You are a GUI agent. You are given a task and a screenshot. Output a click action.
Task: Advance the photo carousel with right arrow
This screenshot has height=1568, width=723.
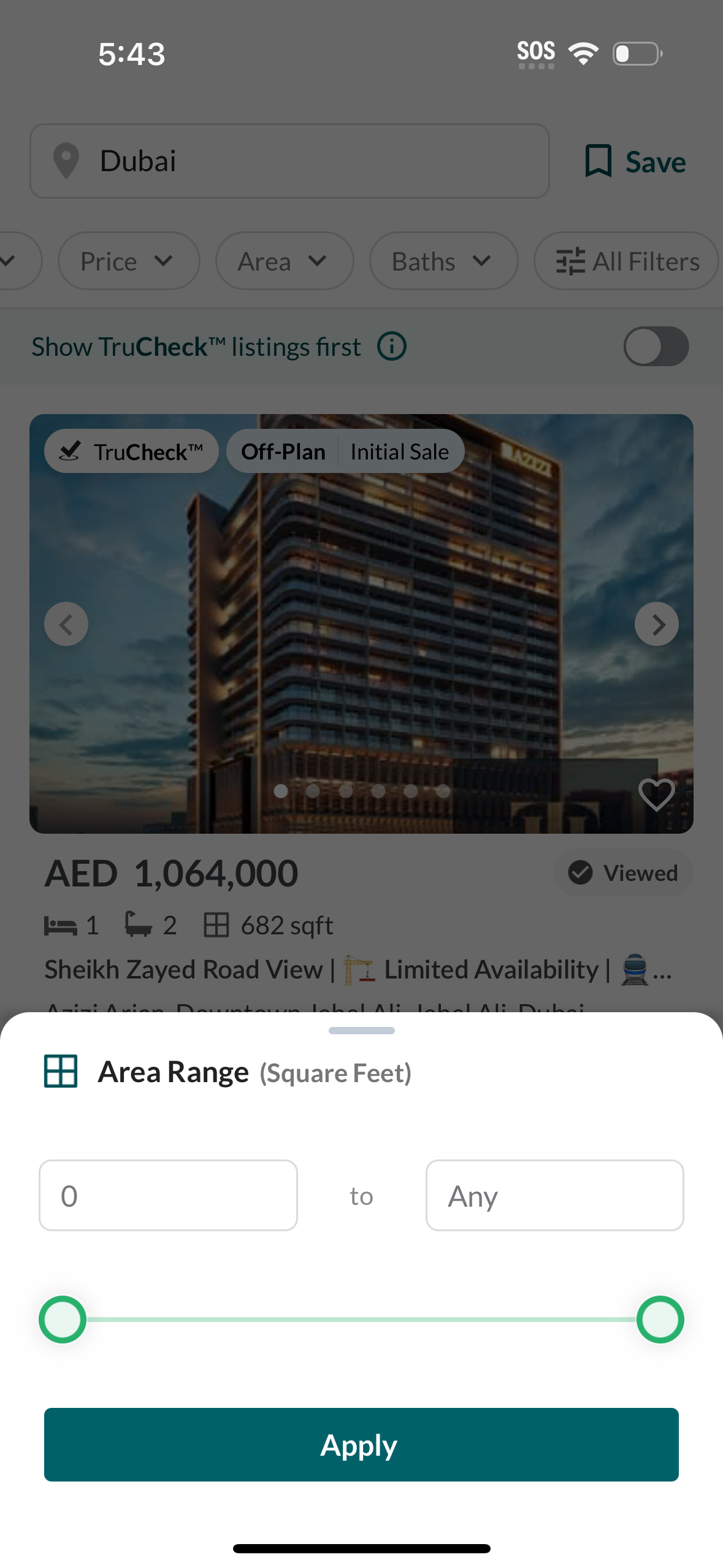click(657, 623)
